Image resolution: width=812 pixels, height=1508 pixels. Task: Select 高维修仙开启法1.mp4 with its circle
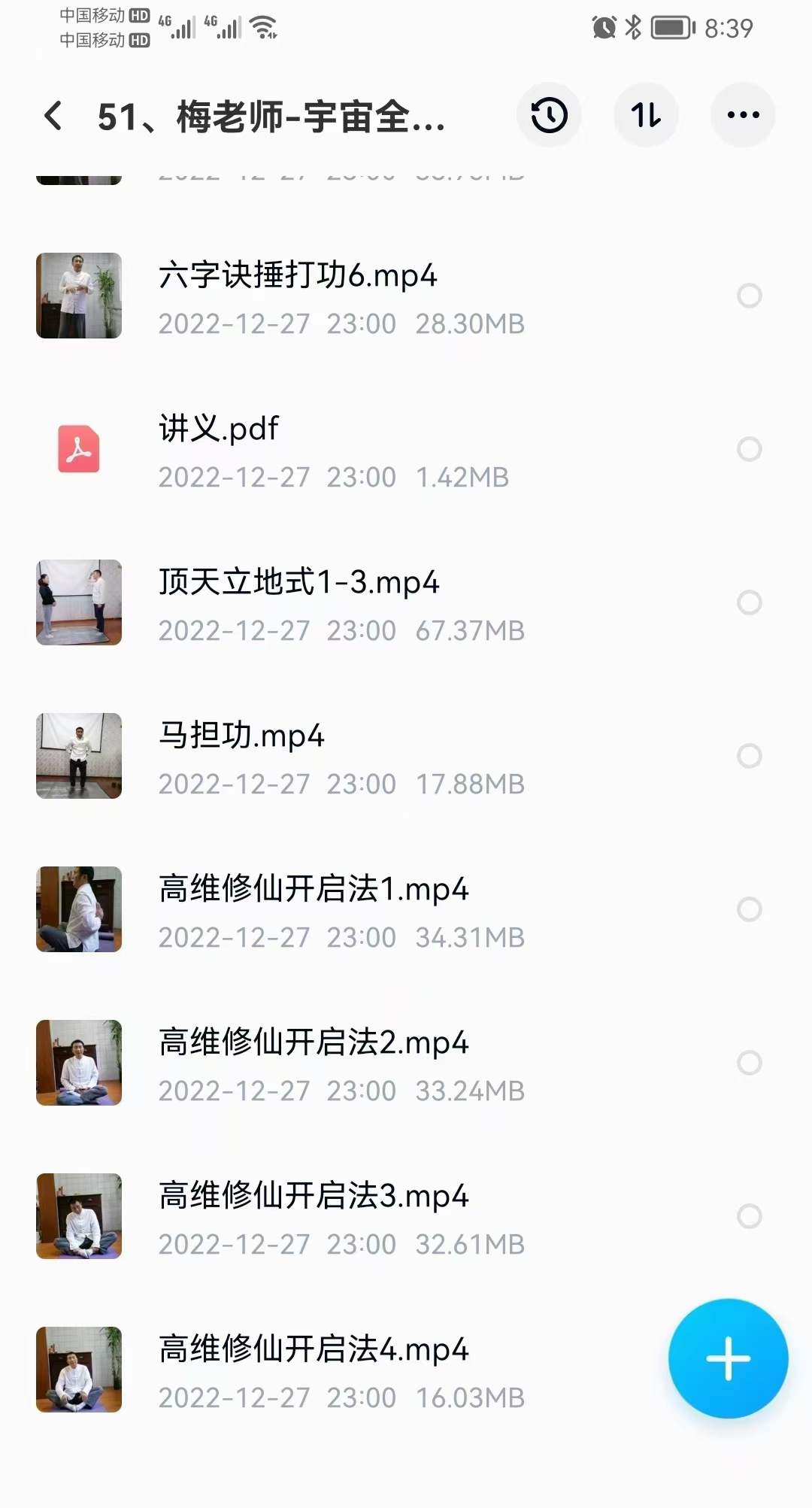[749, 909]
